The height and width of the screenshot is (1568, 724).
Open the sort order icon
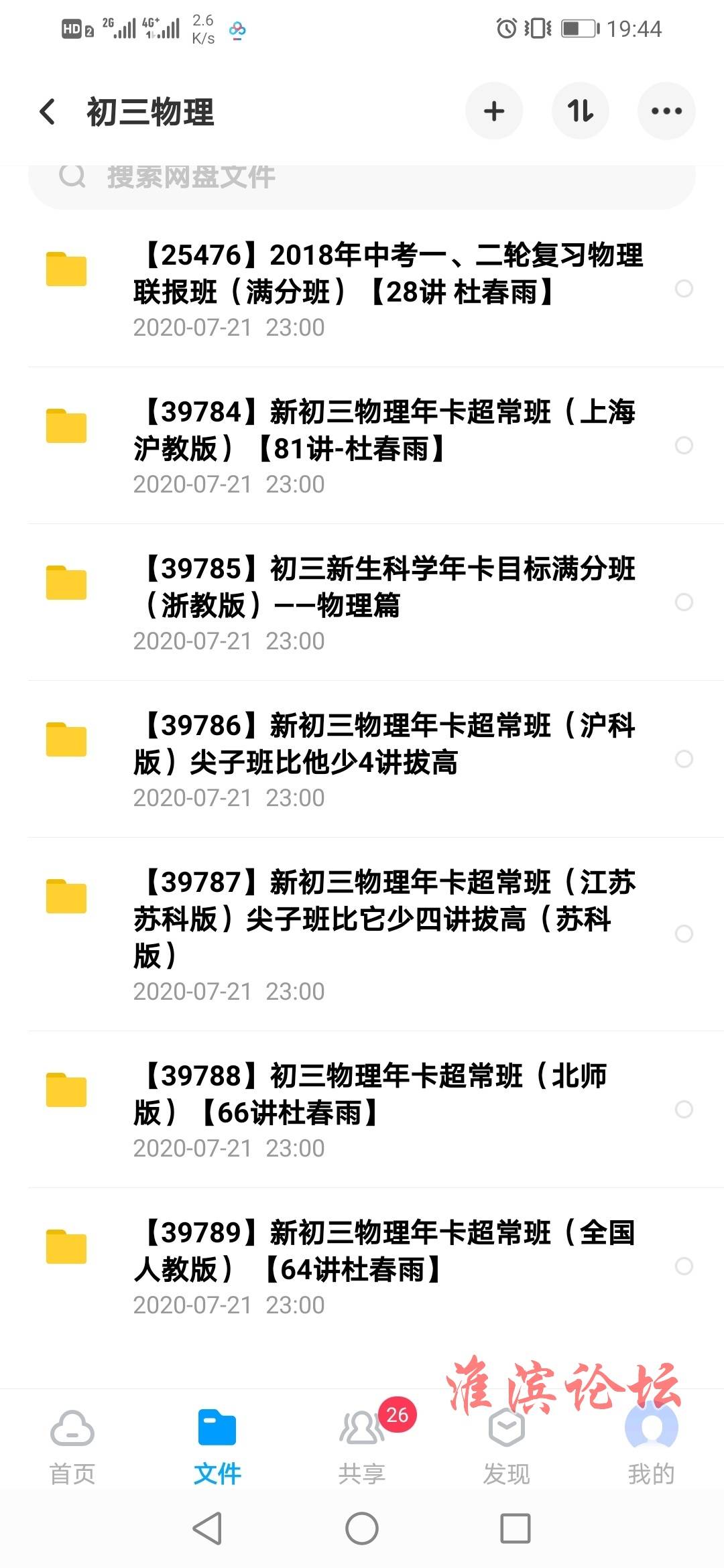pyautogui.click(x=581, y=111)
